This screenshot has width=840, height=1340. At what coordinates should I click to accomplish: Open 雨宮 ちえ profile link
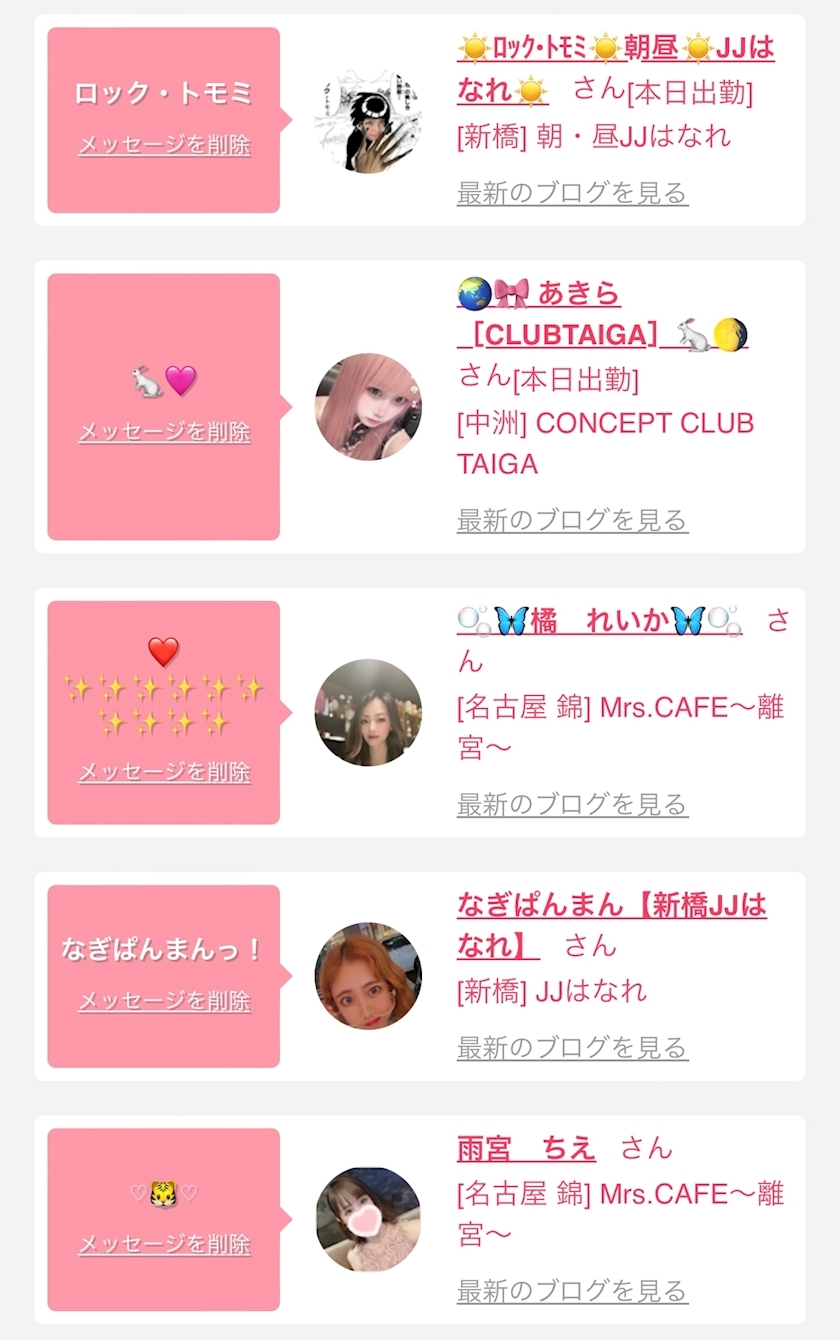(x=526, y=1148)
